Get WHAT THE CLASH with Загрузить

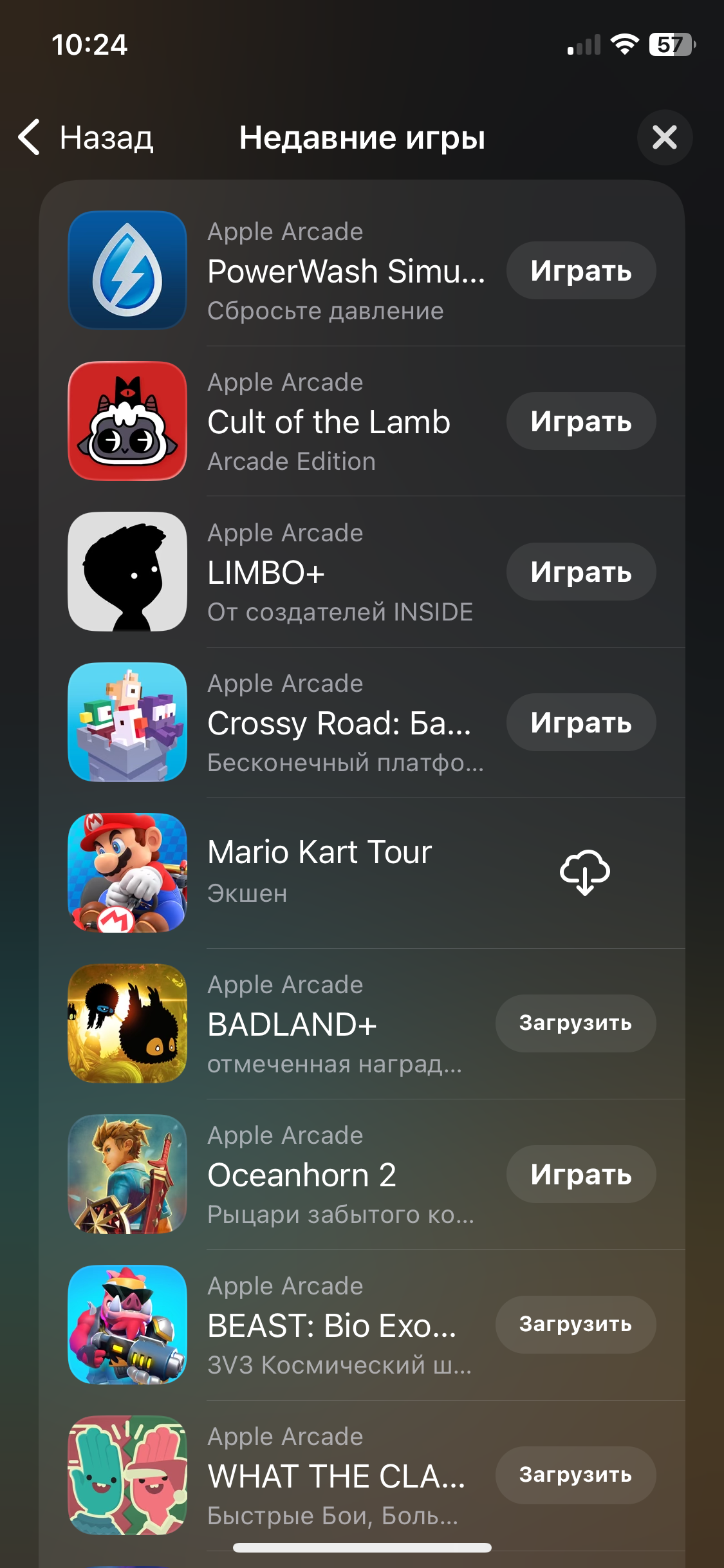point(575,1475)
